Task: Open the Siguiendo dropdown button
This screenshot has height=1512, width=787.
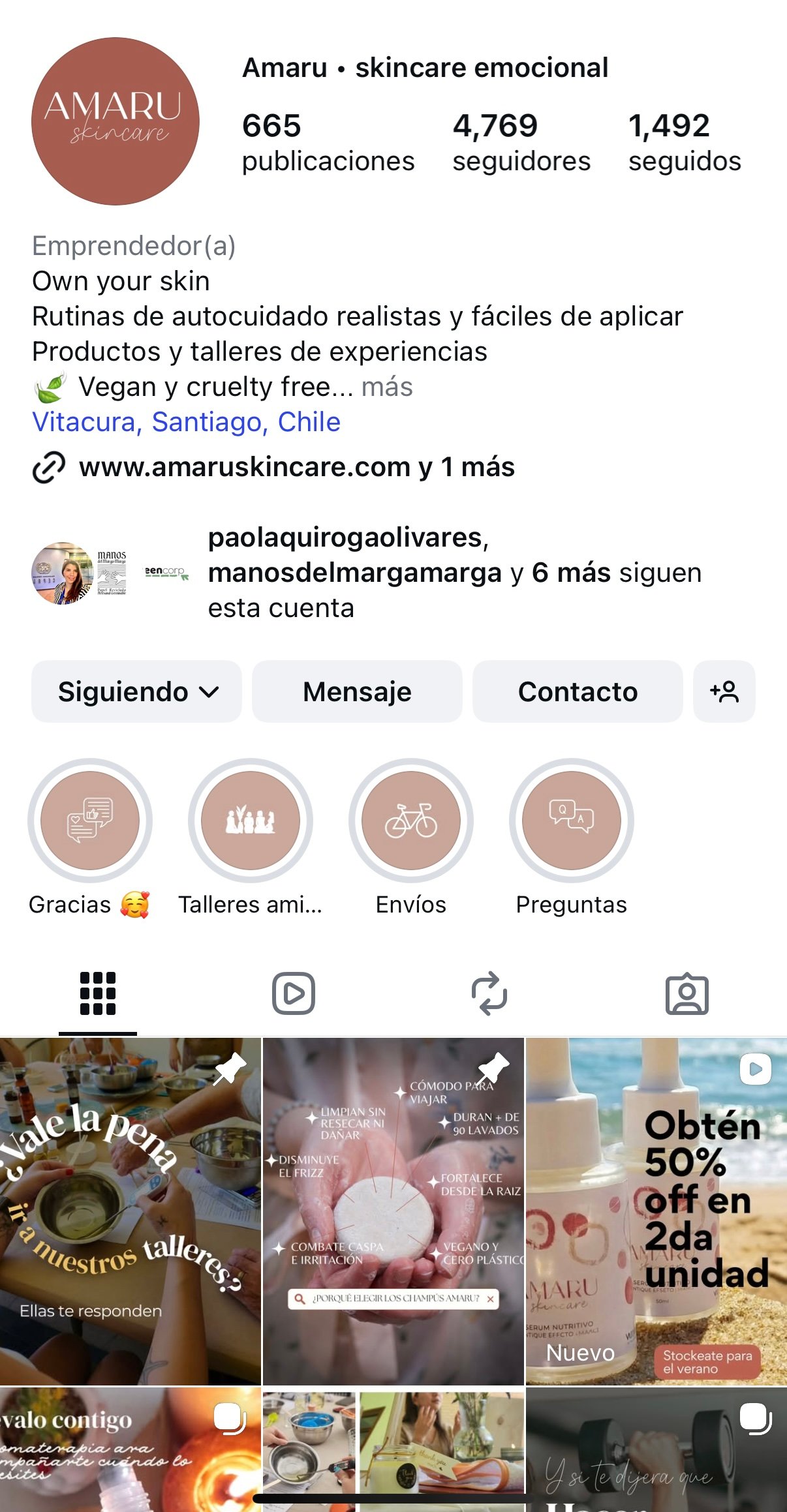Action: (x=136, y=691)
